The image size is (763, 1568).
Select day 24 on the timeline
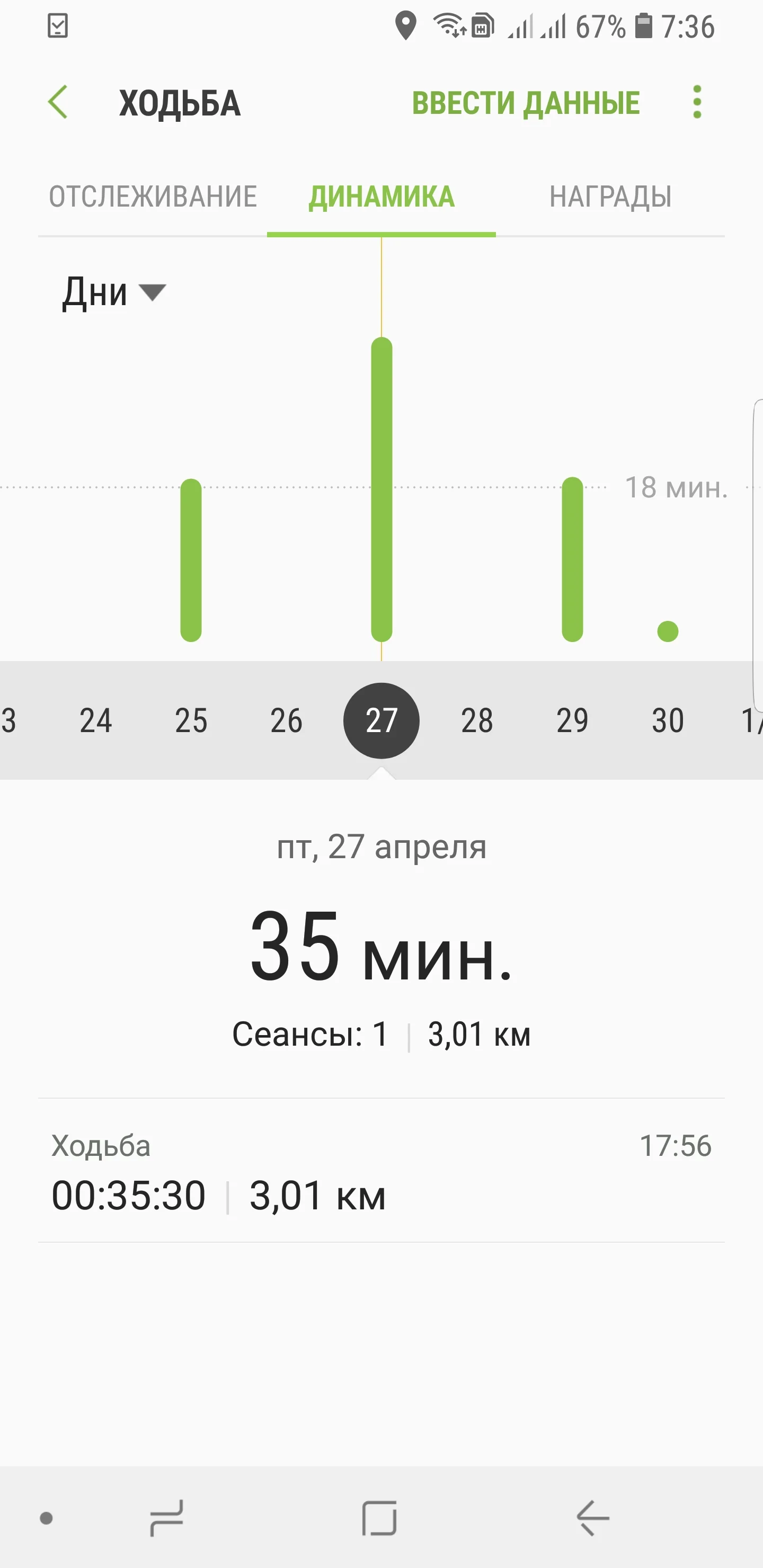tap(95, 720)
